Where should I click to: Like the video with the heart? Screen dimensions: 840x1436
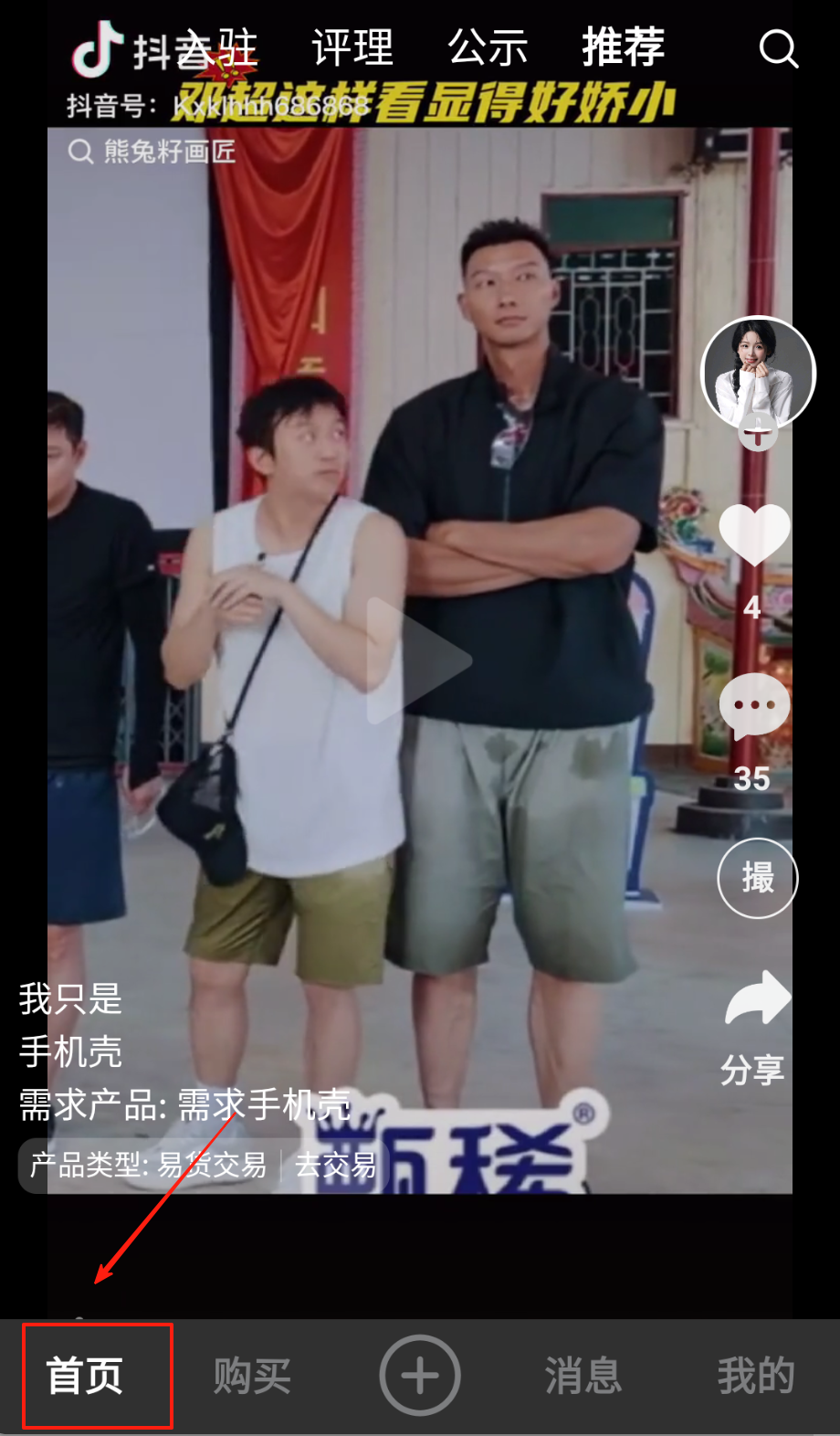tap(754, 534)
